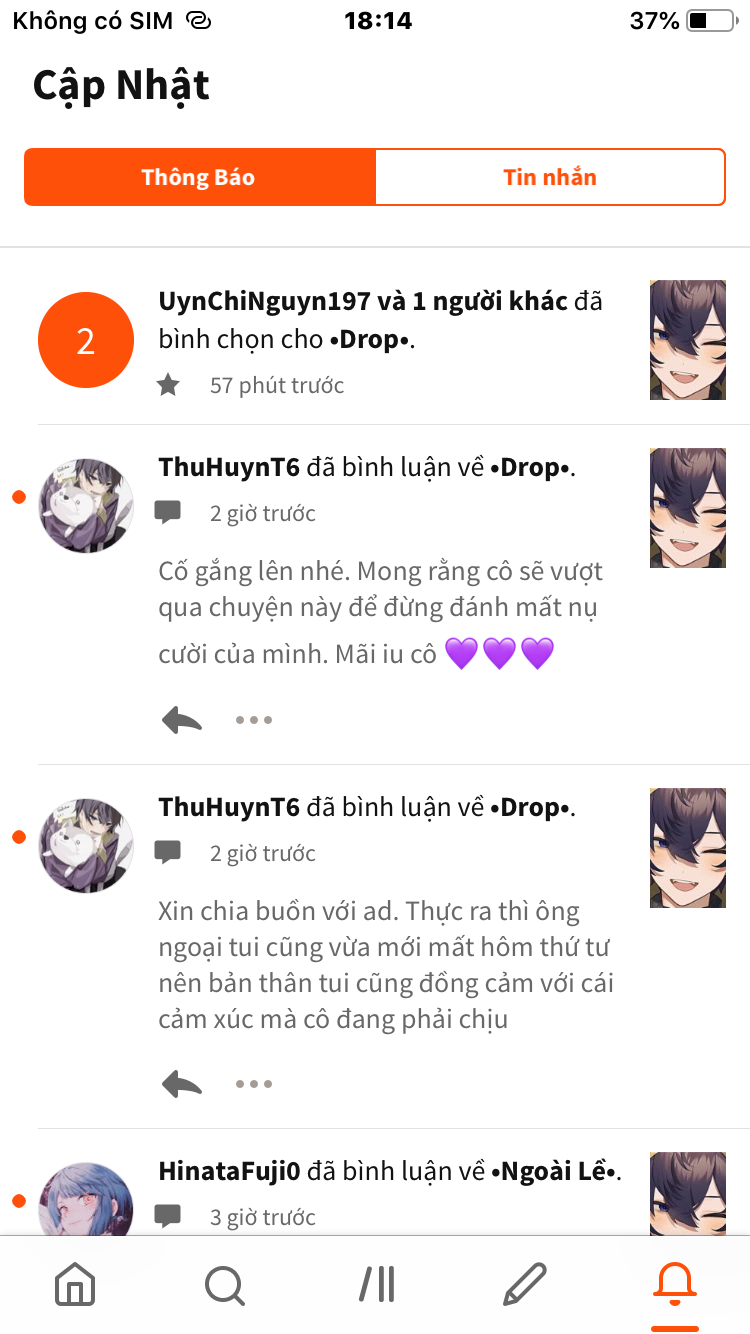This screenshot has width=750, height=1334.
Task: Open the write tab with pencil icon
Action: (x=525, y=1284)
